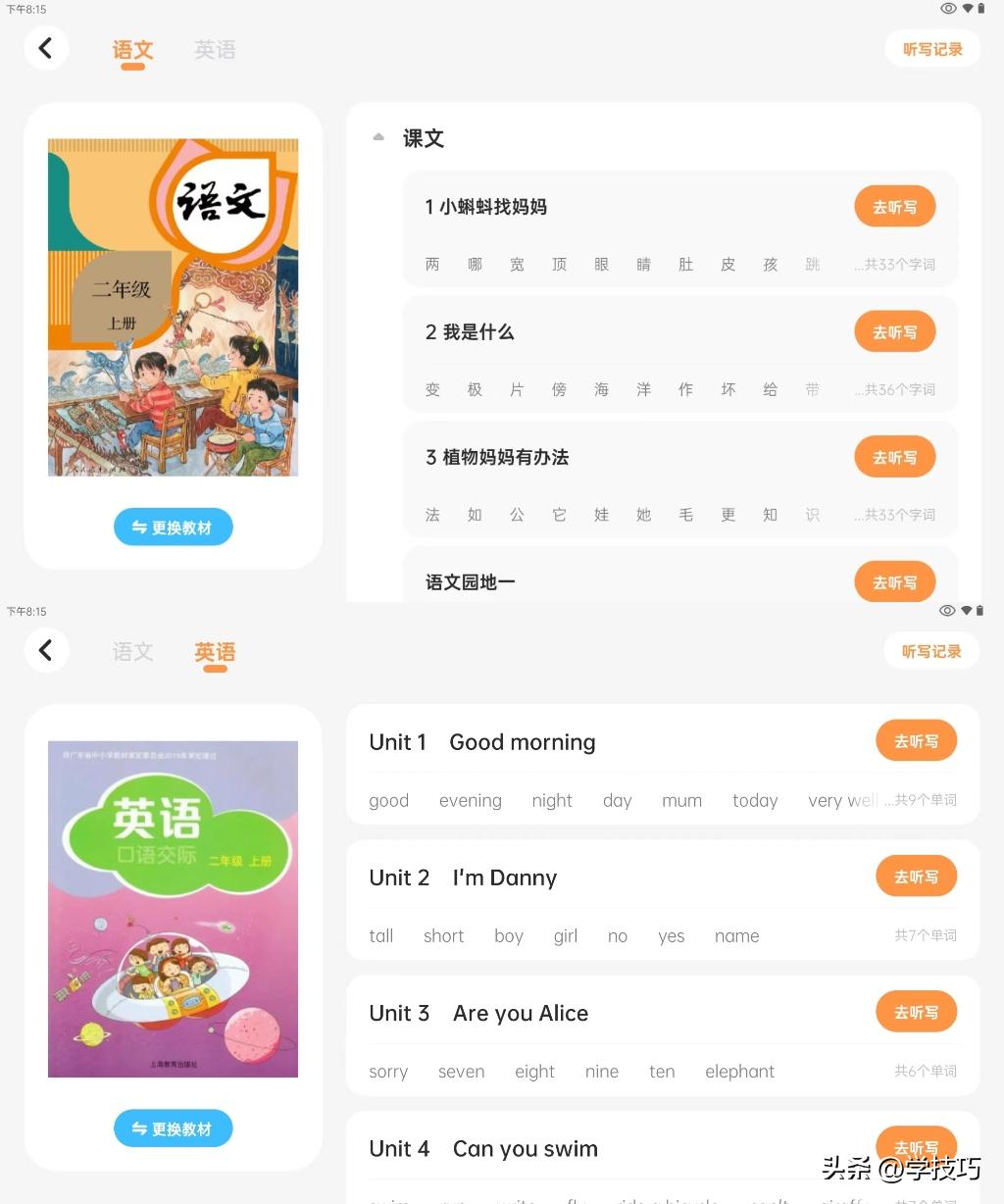Start dictation for Unit 1 Good morning
Image resolution: width=1004 pixels, height=1204 pixels.
pos(915,740)
